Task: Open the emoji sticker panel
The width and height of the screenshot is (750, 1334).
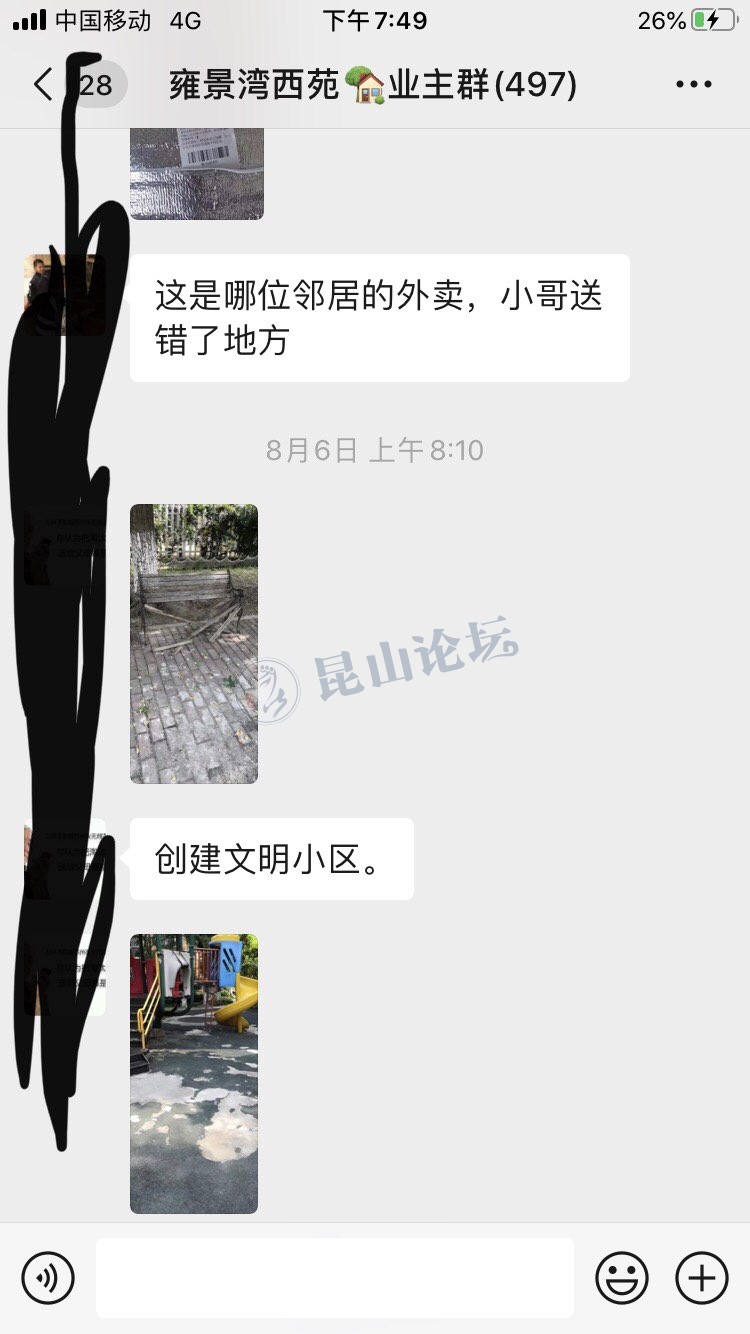Action: coord(622,1277)
